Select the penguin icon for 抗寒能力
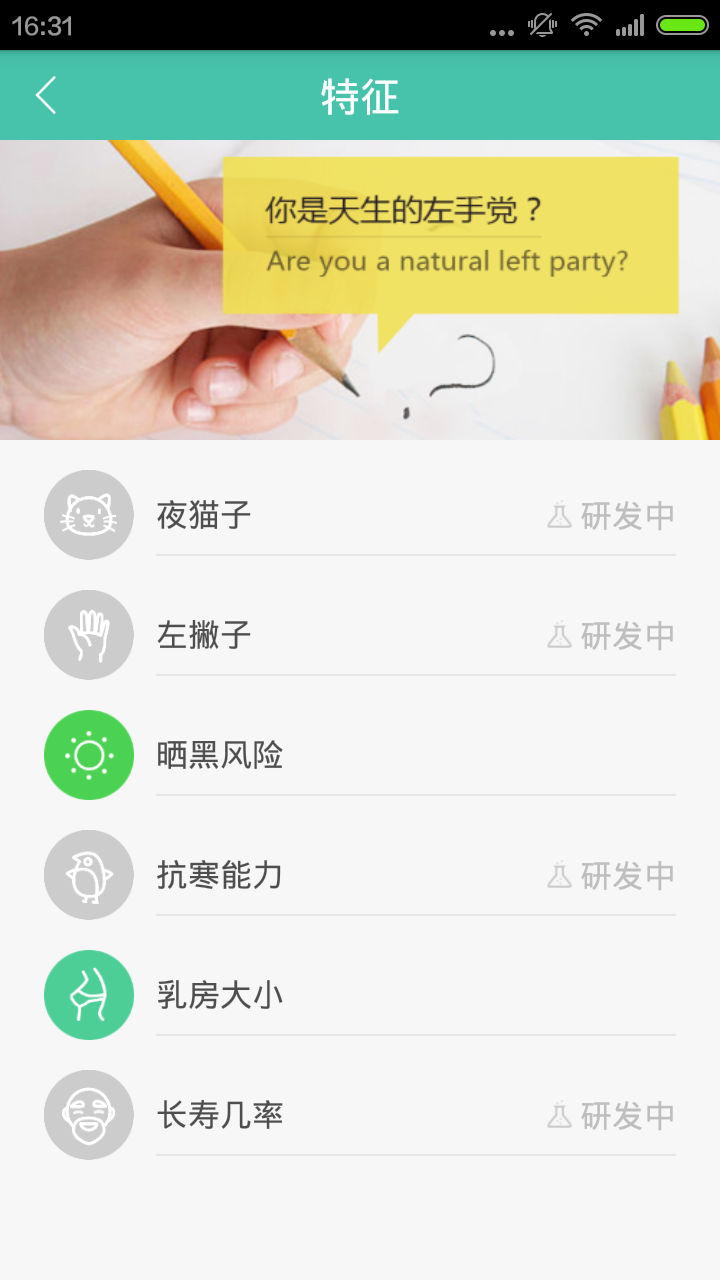The width and height of the screenshot is (720, 1280). pos(88,875)
